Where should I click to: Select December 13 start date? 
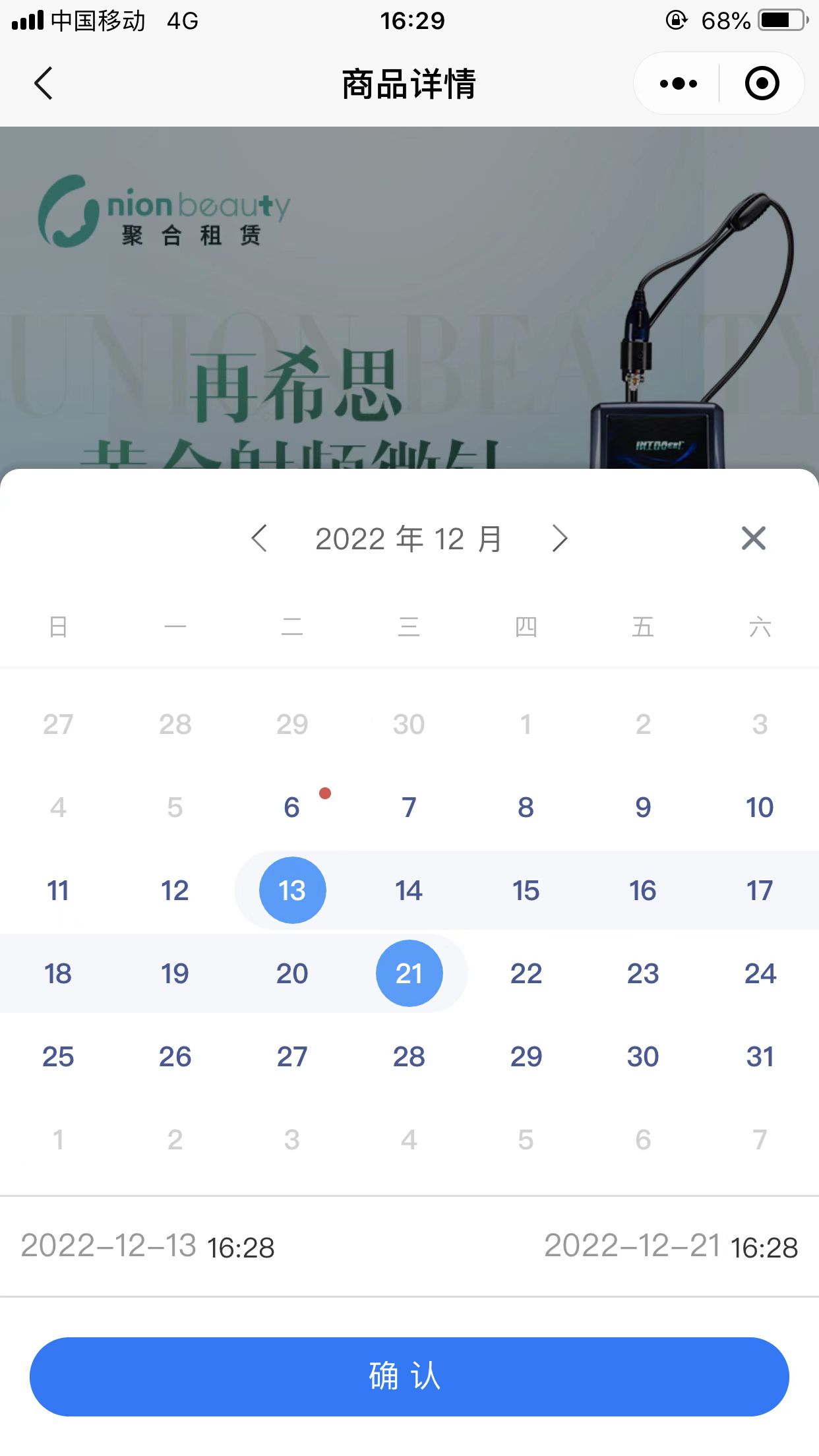click(x=292, y=890)
